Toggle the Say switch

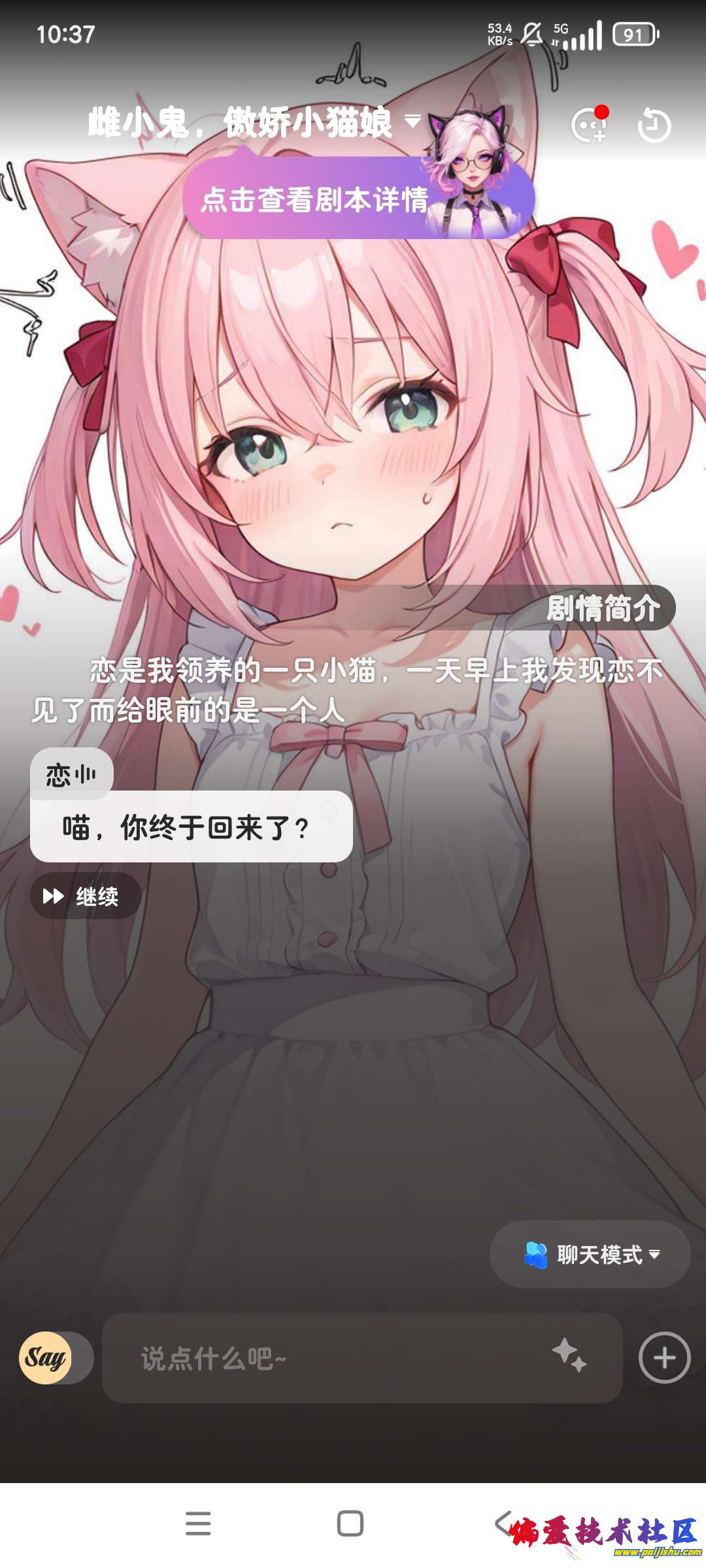56,1358
